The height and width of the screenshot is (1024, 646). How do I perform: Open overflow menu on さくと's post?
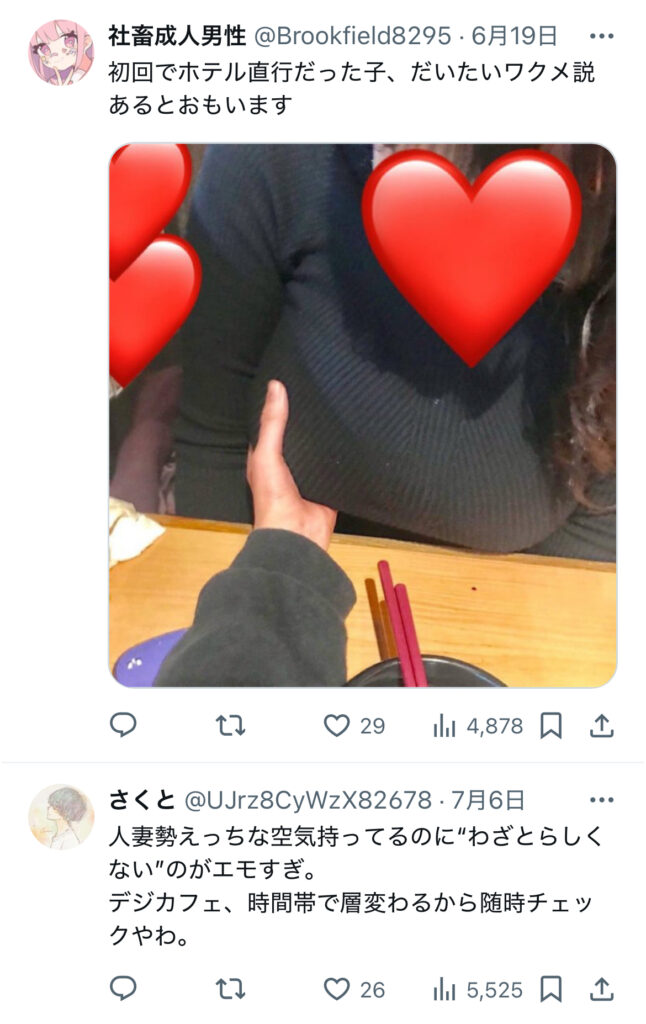pyautogui.click(x=600, y=800)
